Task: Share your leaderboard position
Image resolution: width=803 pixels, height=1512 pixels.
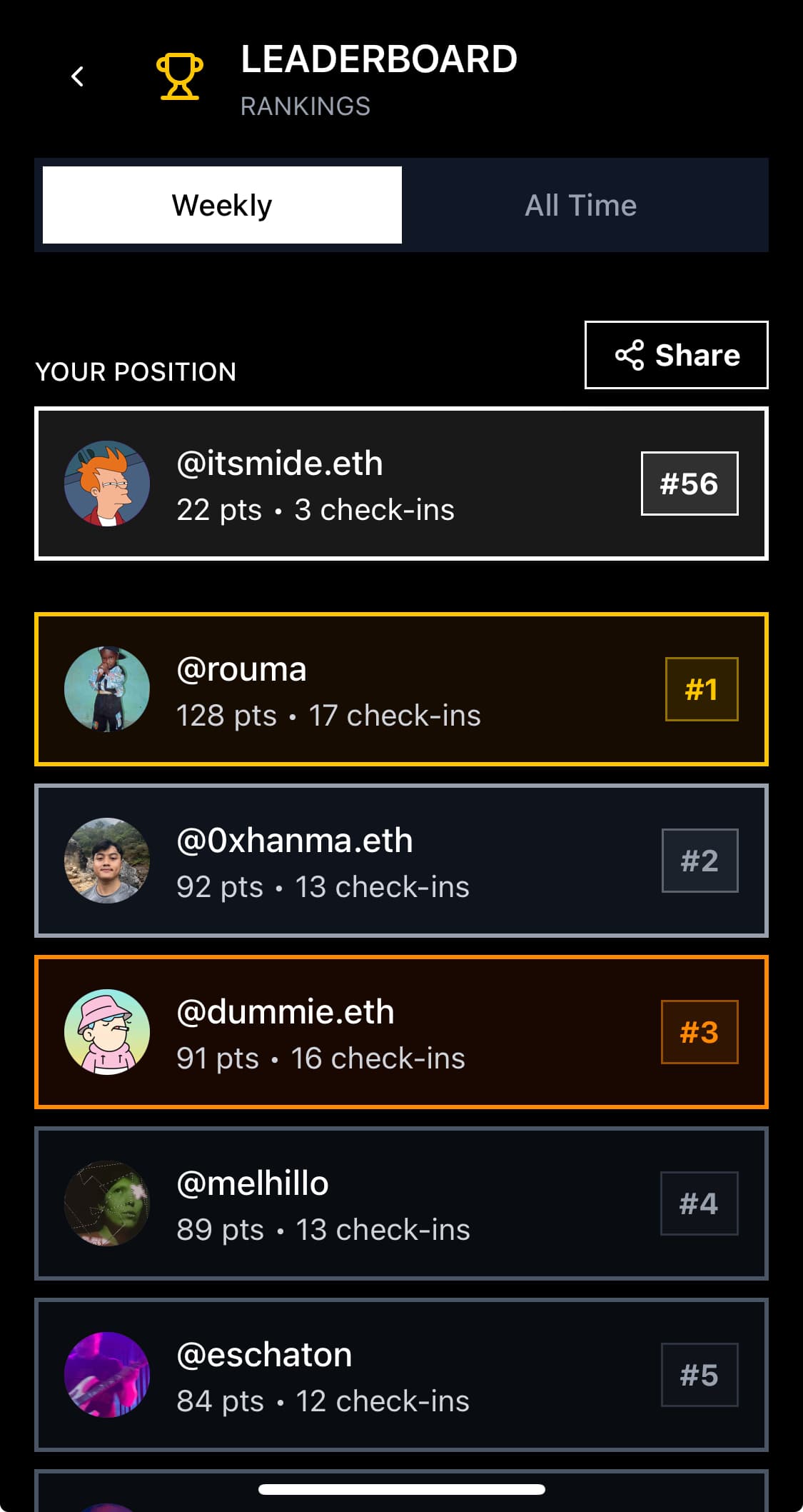Action: (x=676, y=355)
